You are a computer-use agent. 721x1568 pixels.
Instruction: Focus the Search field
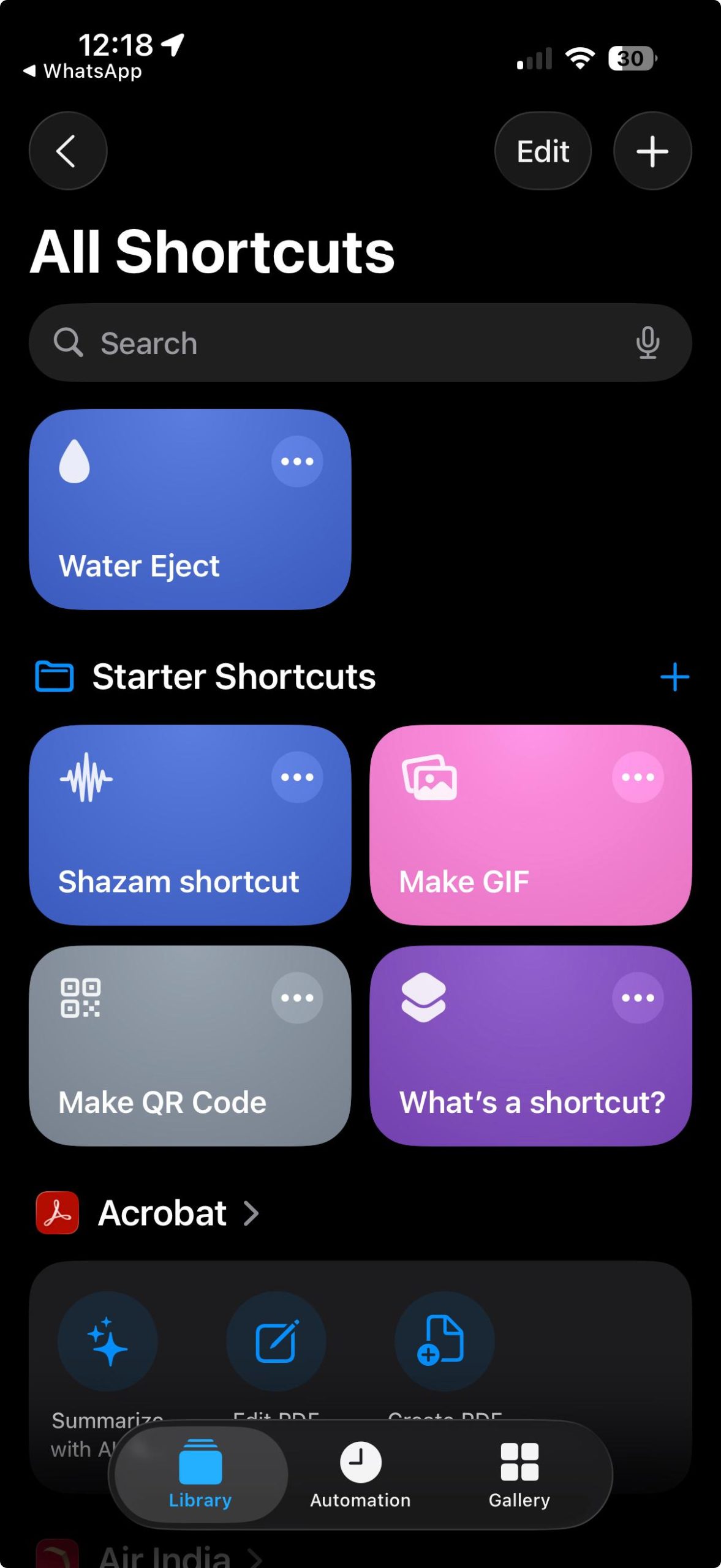click(343, 343)
